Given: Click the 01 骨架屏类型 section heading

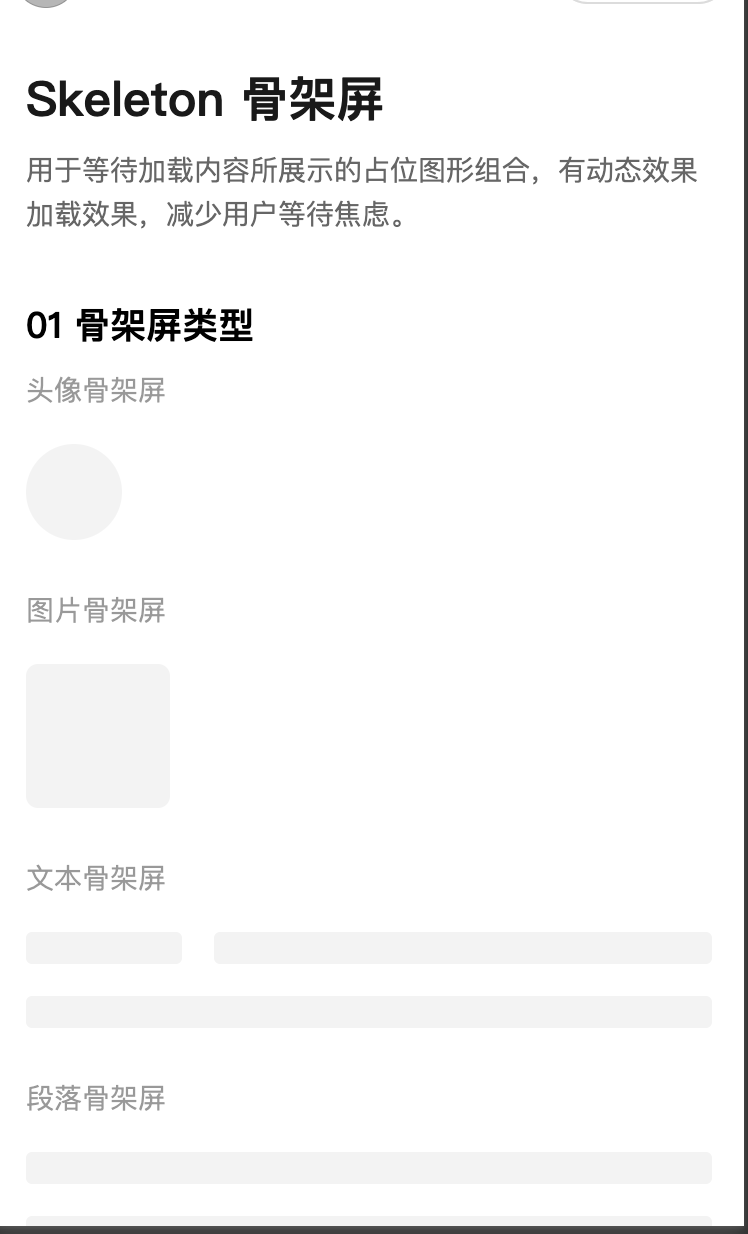Looking at the screenshot, I should (x=139, y=325).
